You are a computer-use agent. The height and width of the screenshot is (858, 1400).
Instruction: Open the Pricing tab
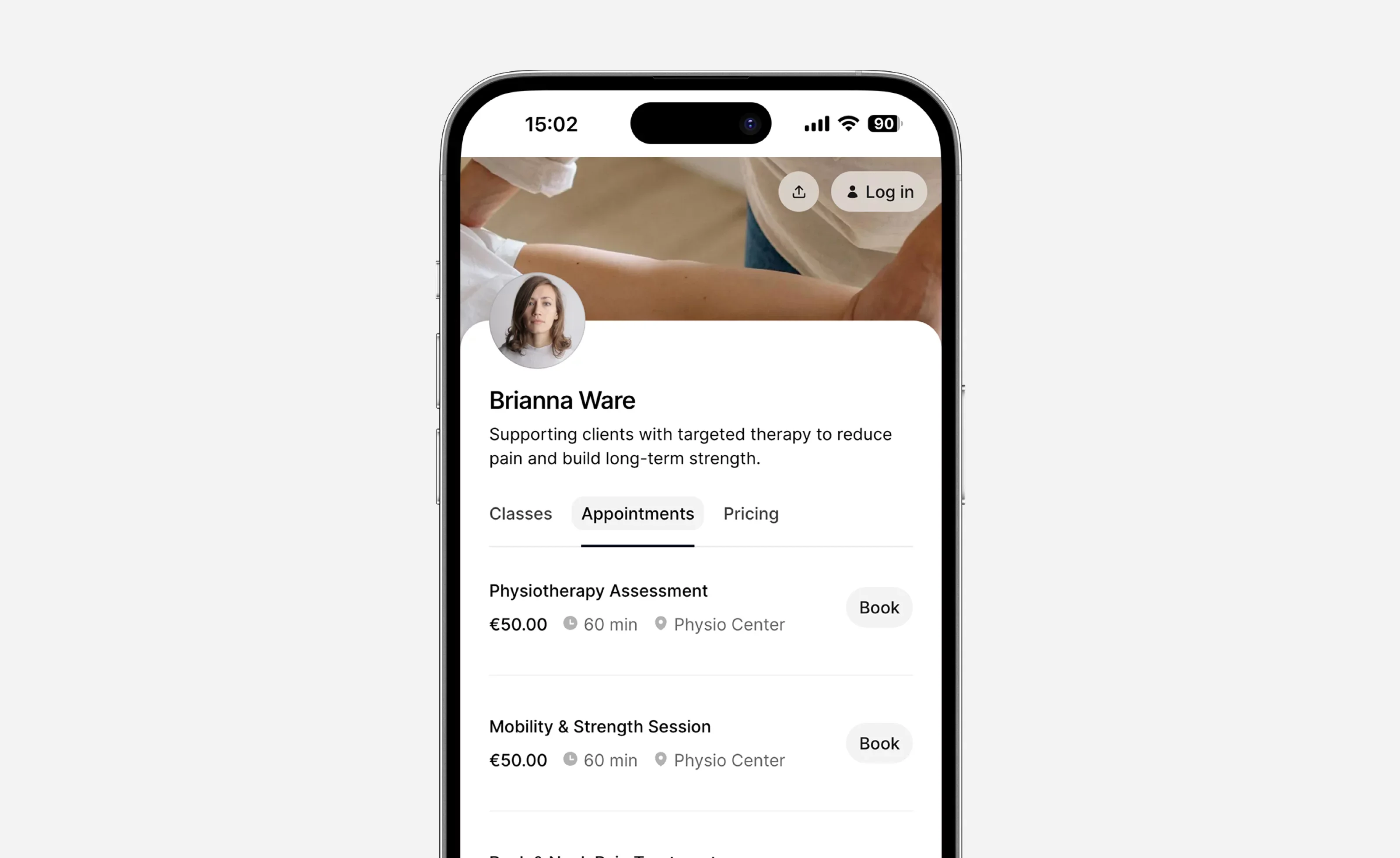tap(750, 513)
